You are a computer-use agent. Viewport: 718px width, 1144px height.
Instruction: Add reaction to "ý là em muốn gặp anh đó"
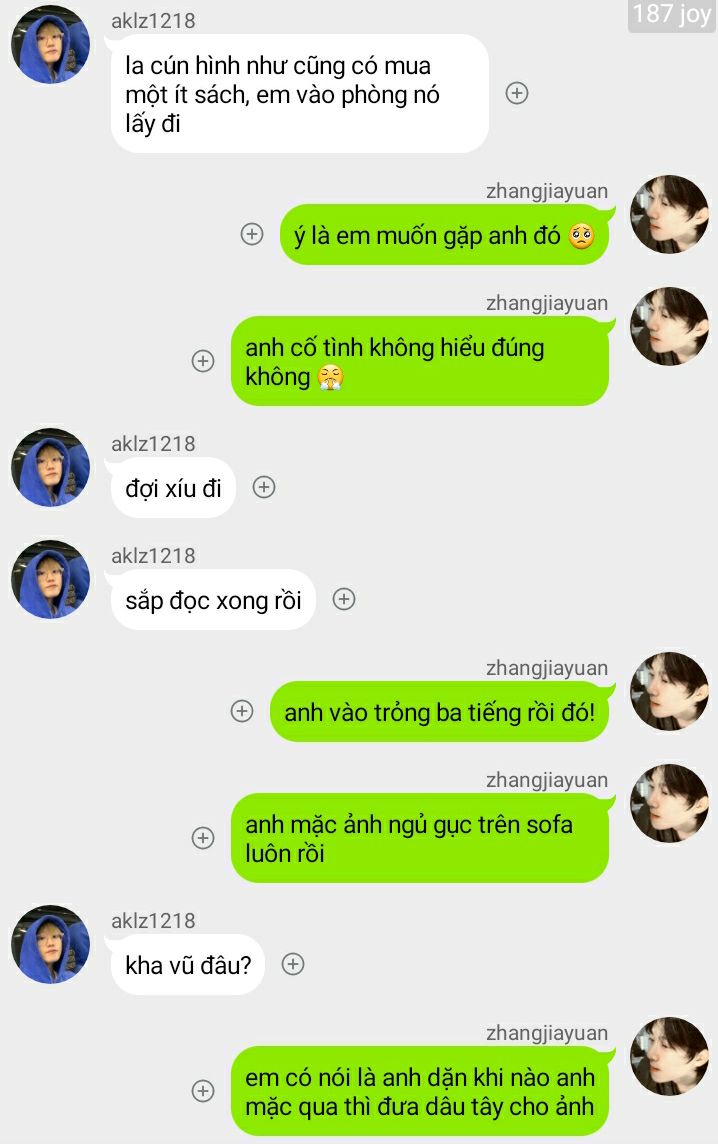click(252, 234)
